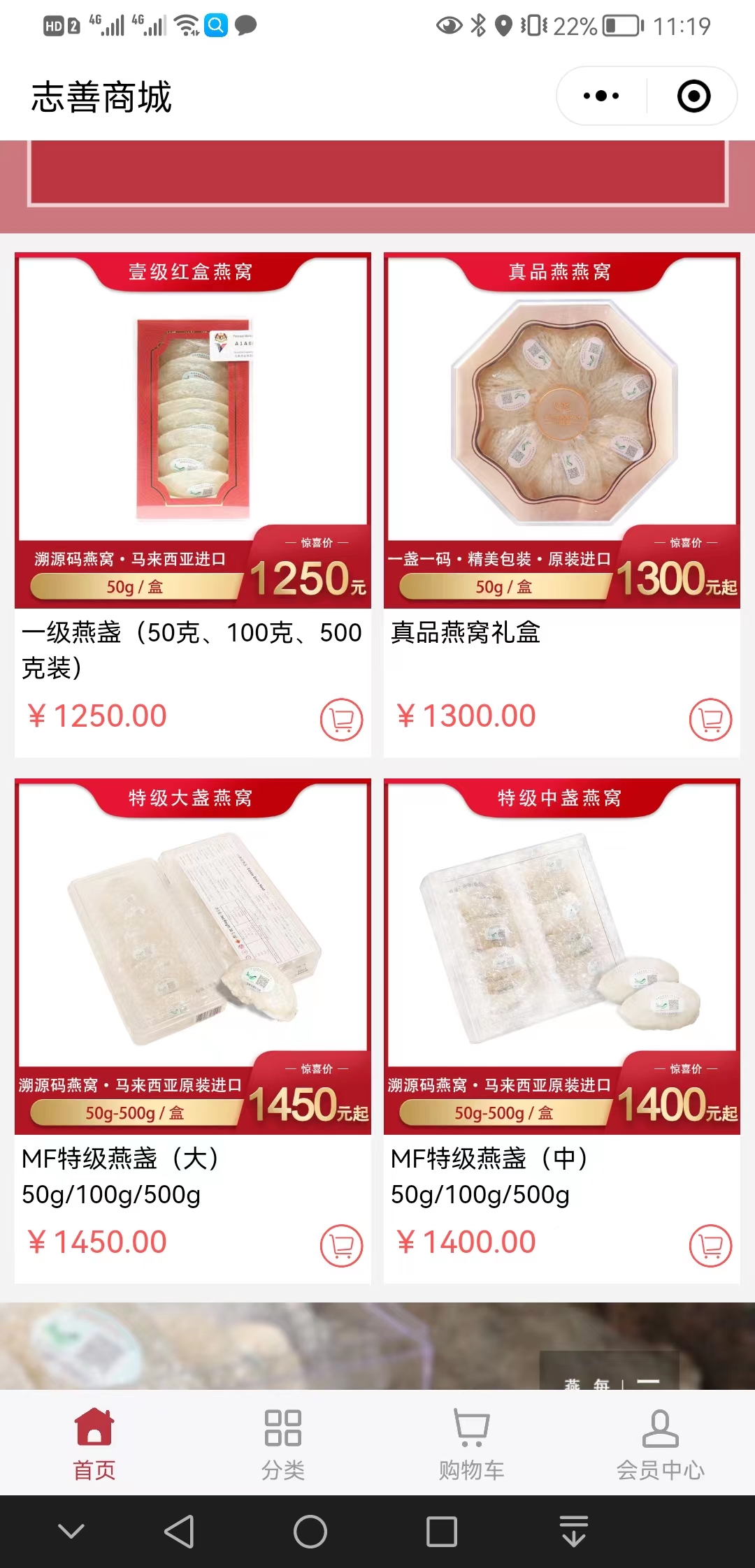
Task: Switch to the 购物车 tab
Action: click(471, 1444)
